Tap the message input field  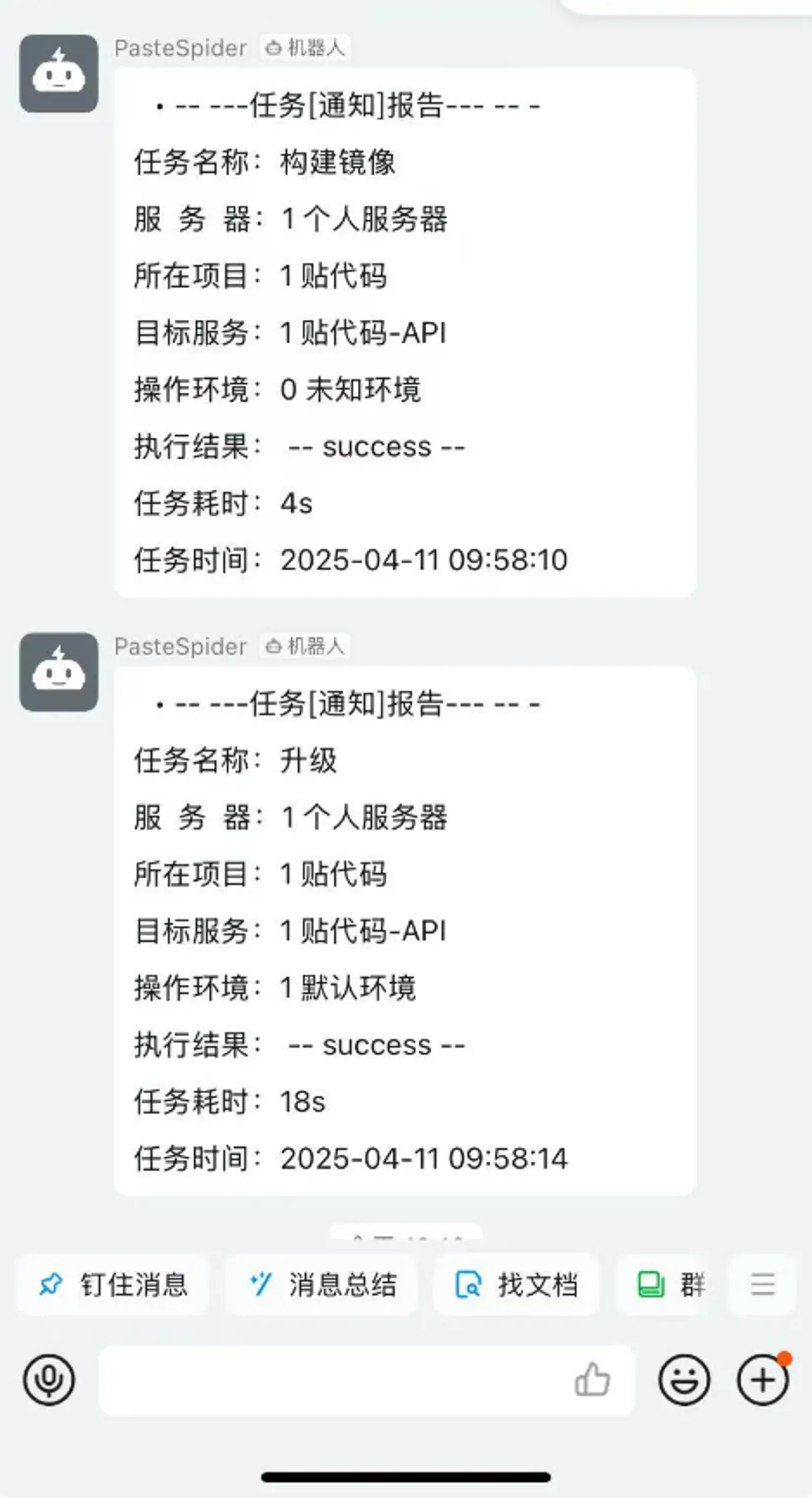[x=317, y=1381]
